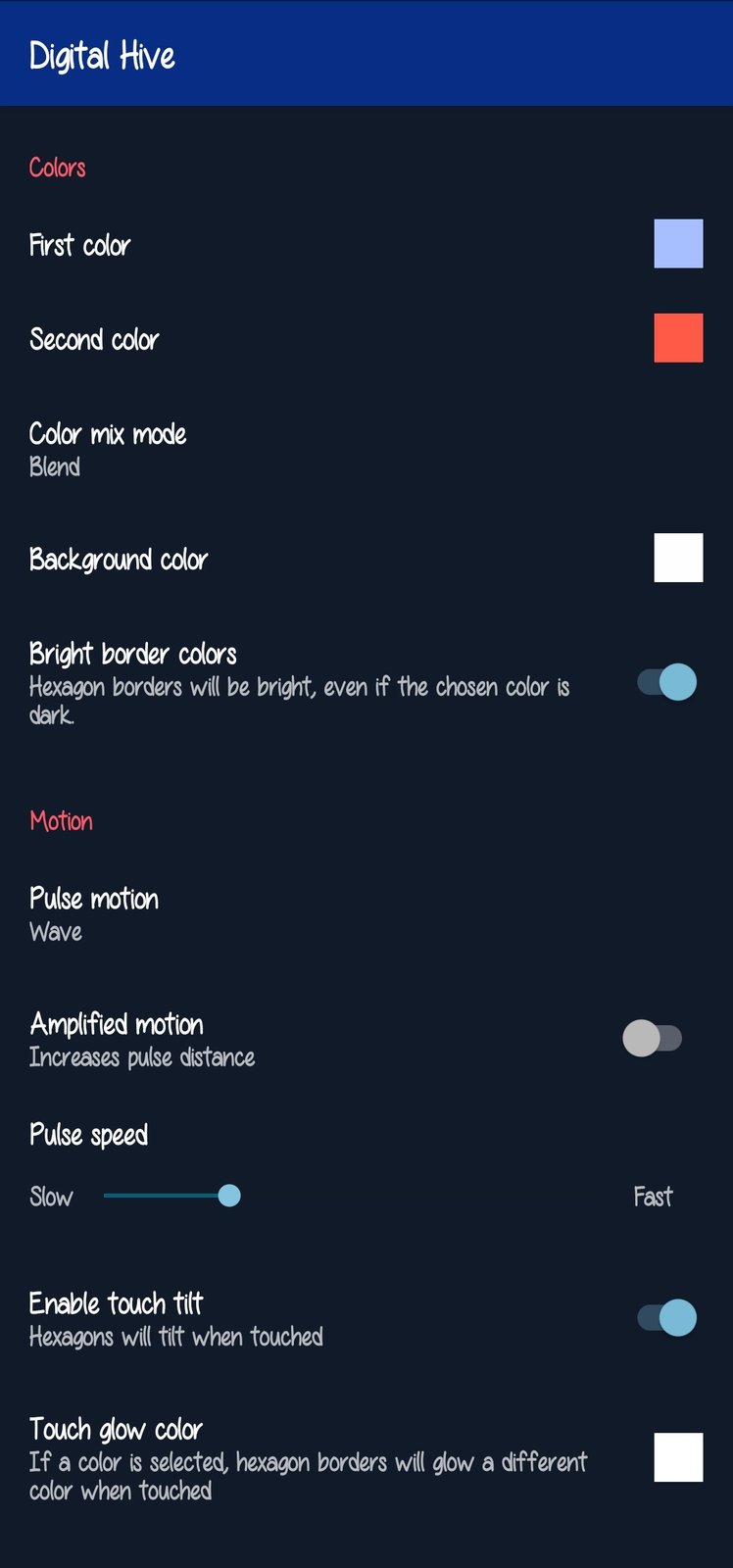Viewport: 733px width, 1568px height.
Task: Open Color mix mode options
Action: click(x=108, y=449)
